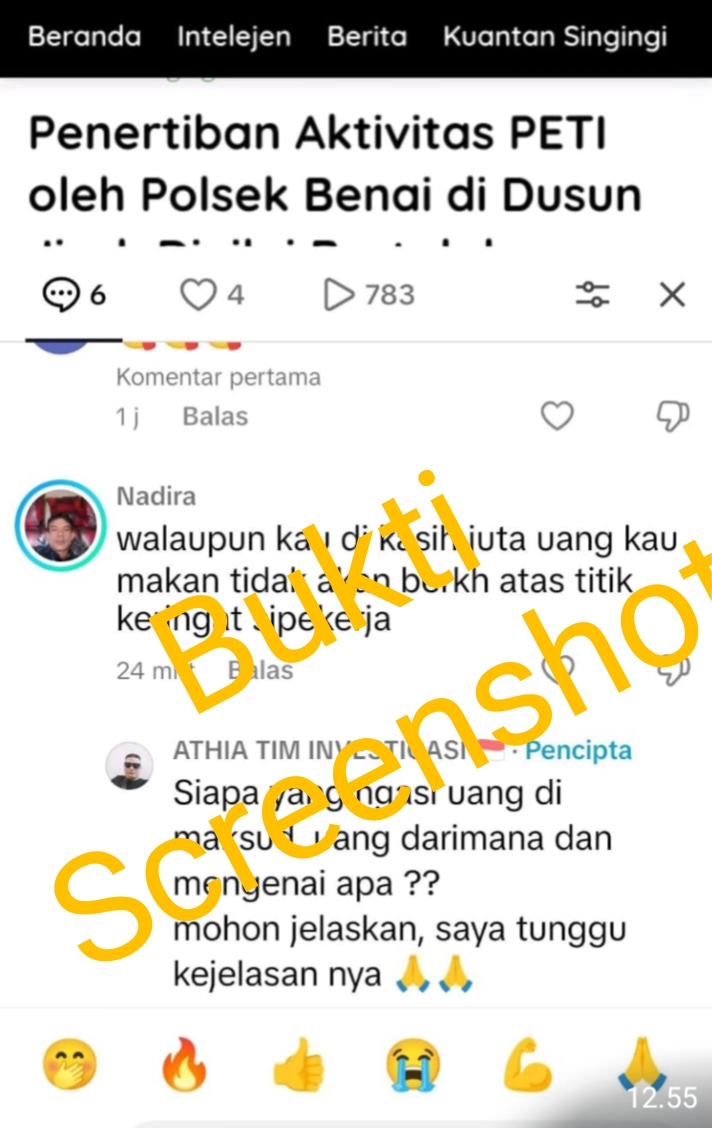This screenshot has width=712, height=1128.
Task: Open Nadira's profile picture
Action: [62, 526]
